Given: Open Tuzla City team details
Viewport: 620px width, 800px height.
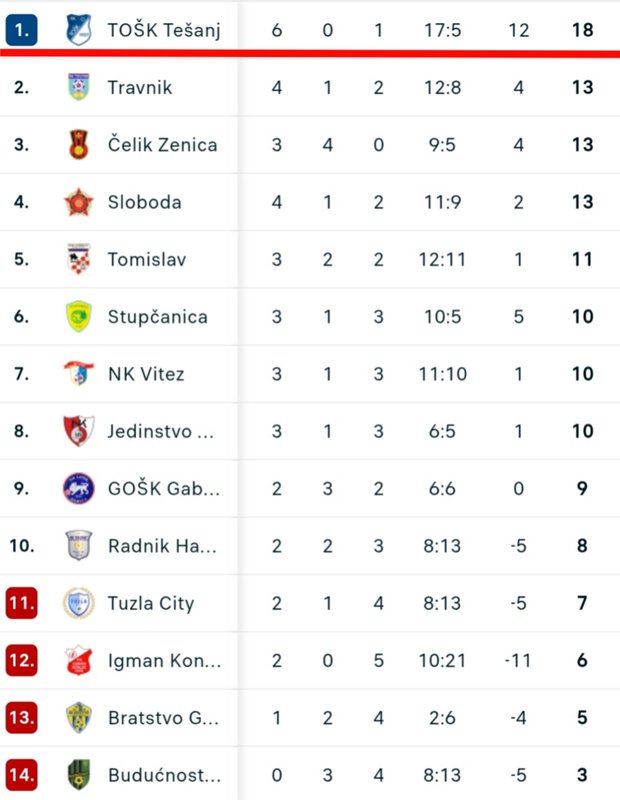Looking at the screenshot, I should (151, 603).
